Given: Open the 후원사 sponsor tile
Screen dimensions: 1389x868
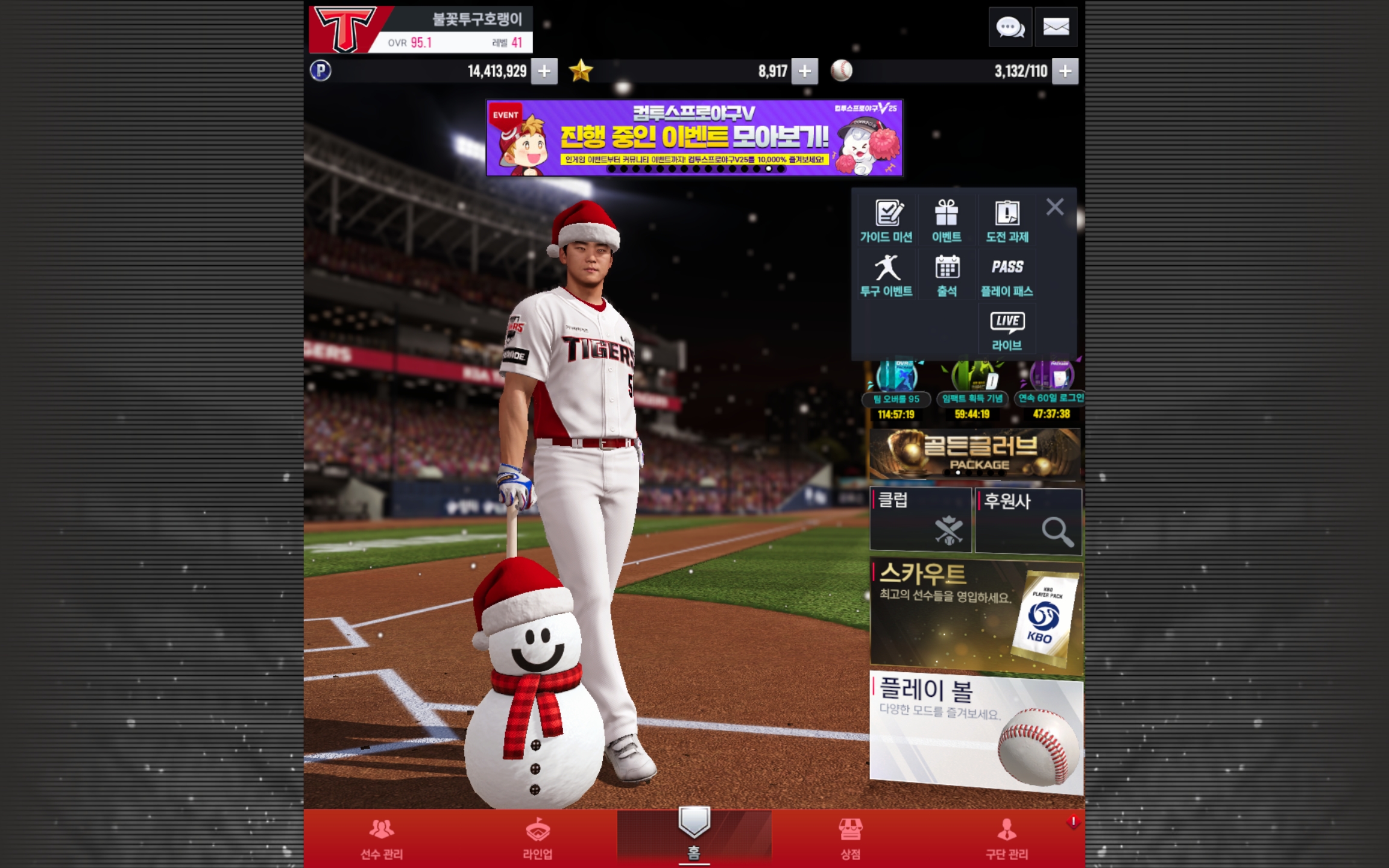Looking at the screenshot, I should coord(1028,520).
